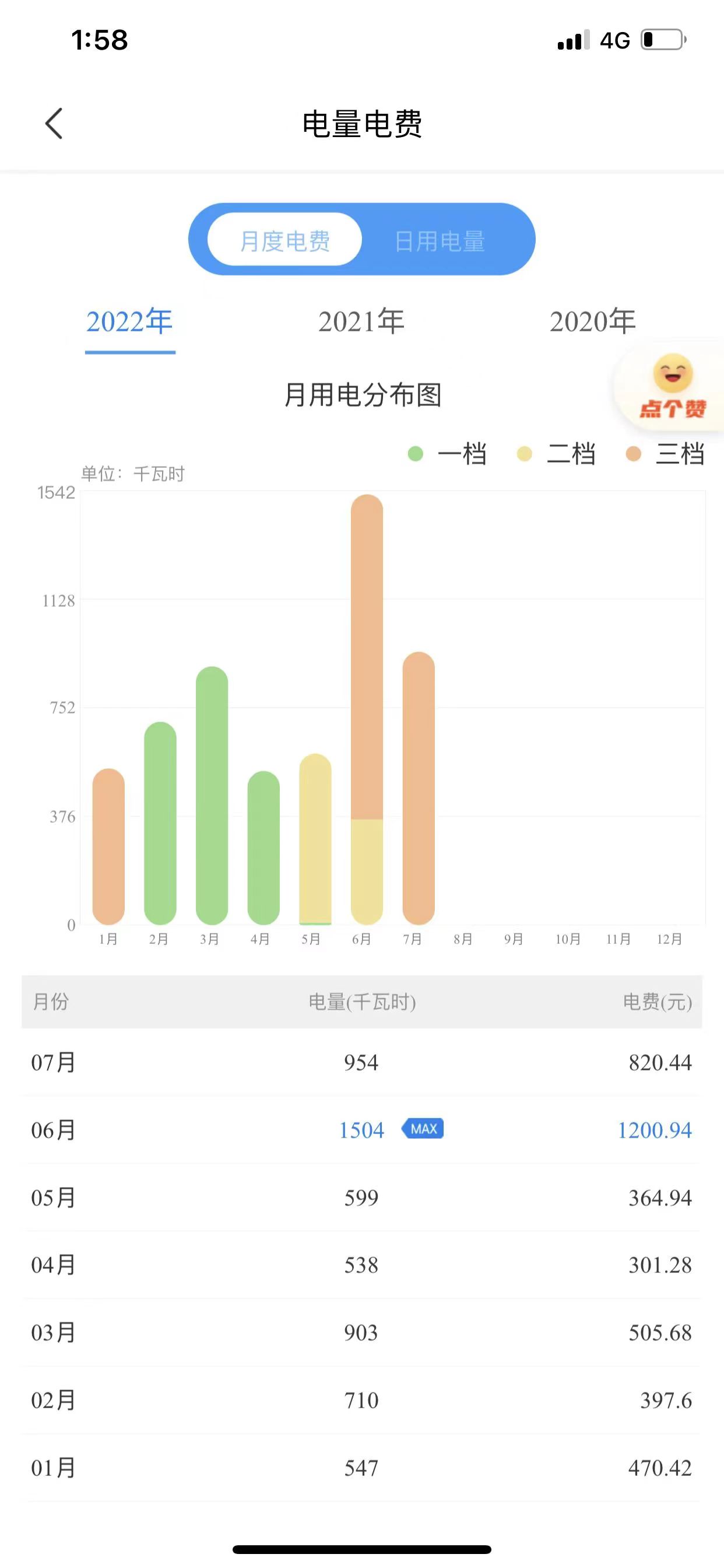Go back using the back arrow

coord(54,124)
